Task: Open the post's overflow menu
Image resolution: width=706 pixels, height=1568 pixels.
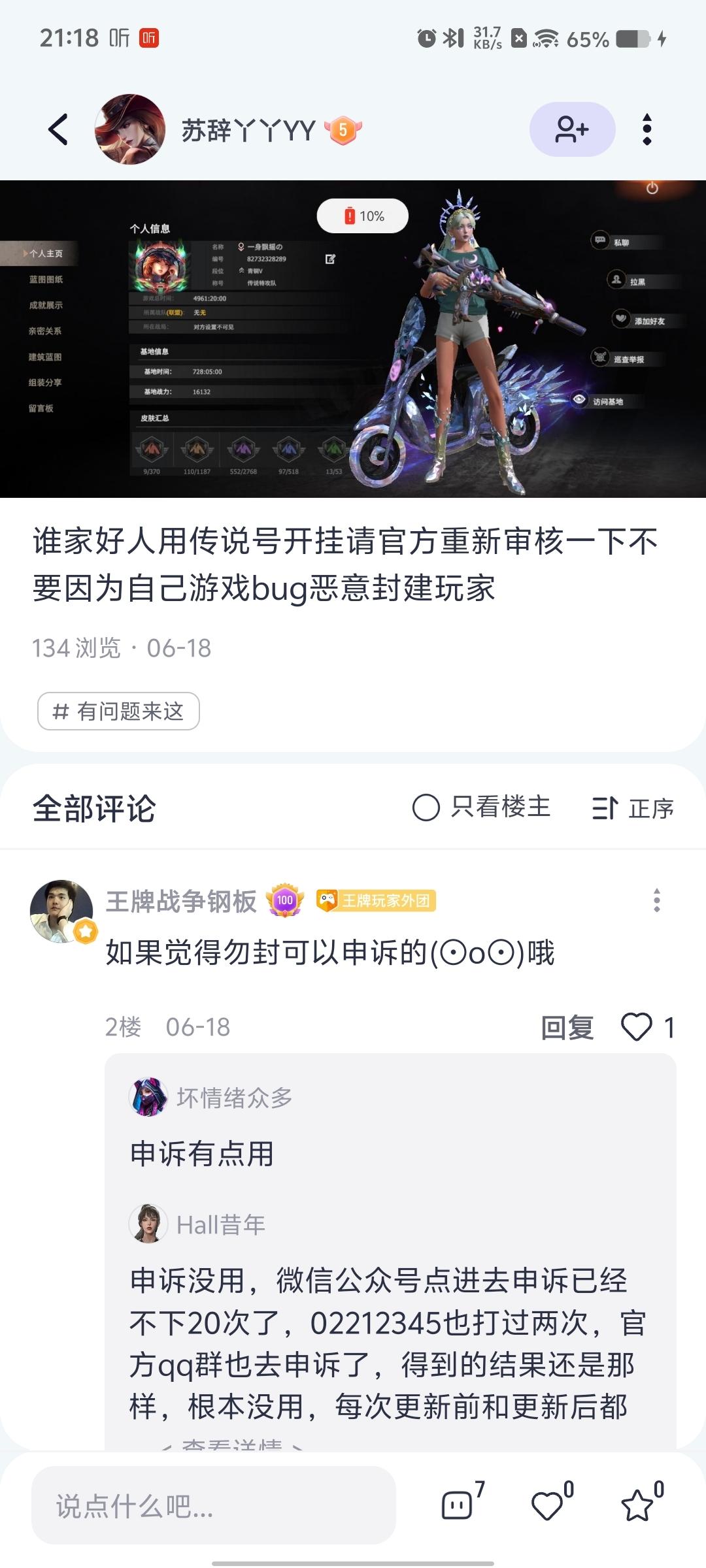Action: tap(647, 129)
